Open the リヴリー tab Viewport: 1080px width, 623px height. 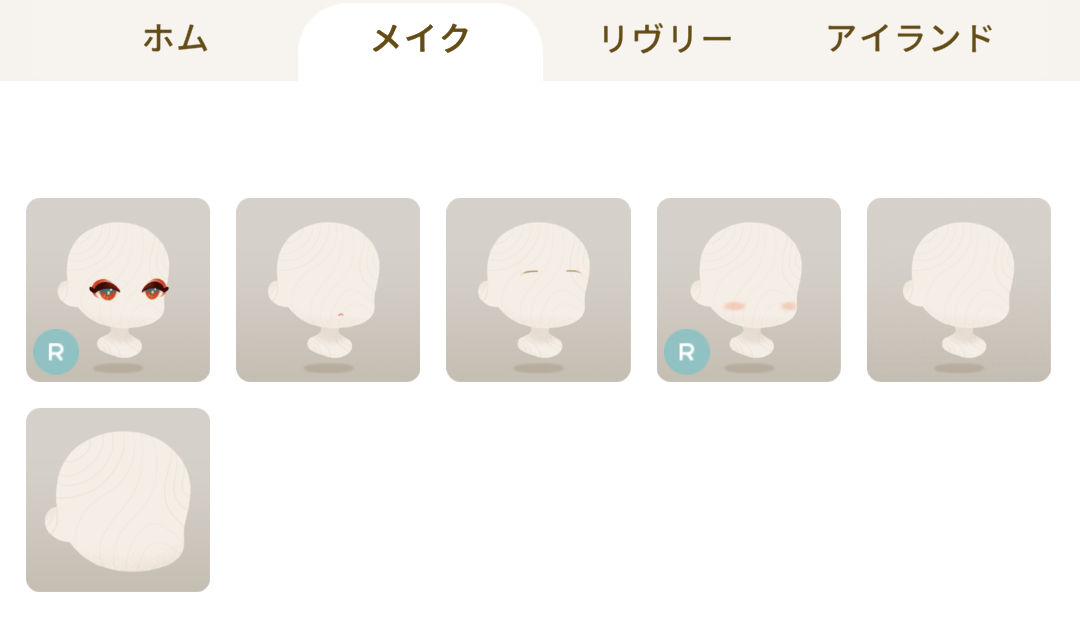(665, 39)
